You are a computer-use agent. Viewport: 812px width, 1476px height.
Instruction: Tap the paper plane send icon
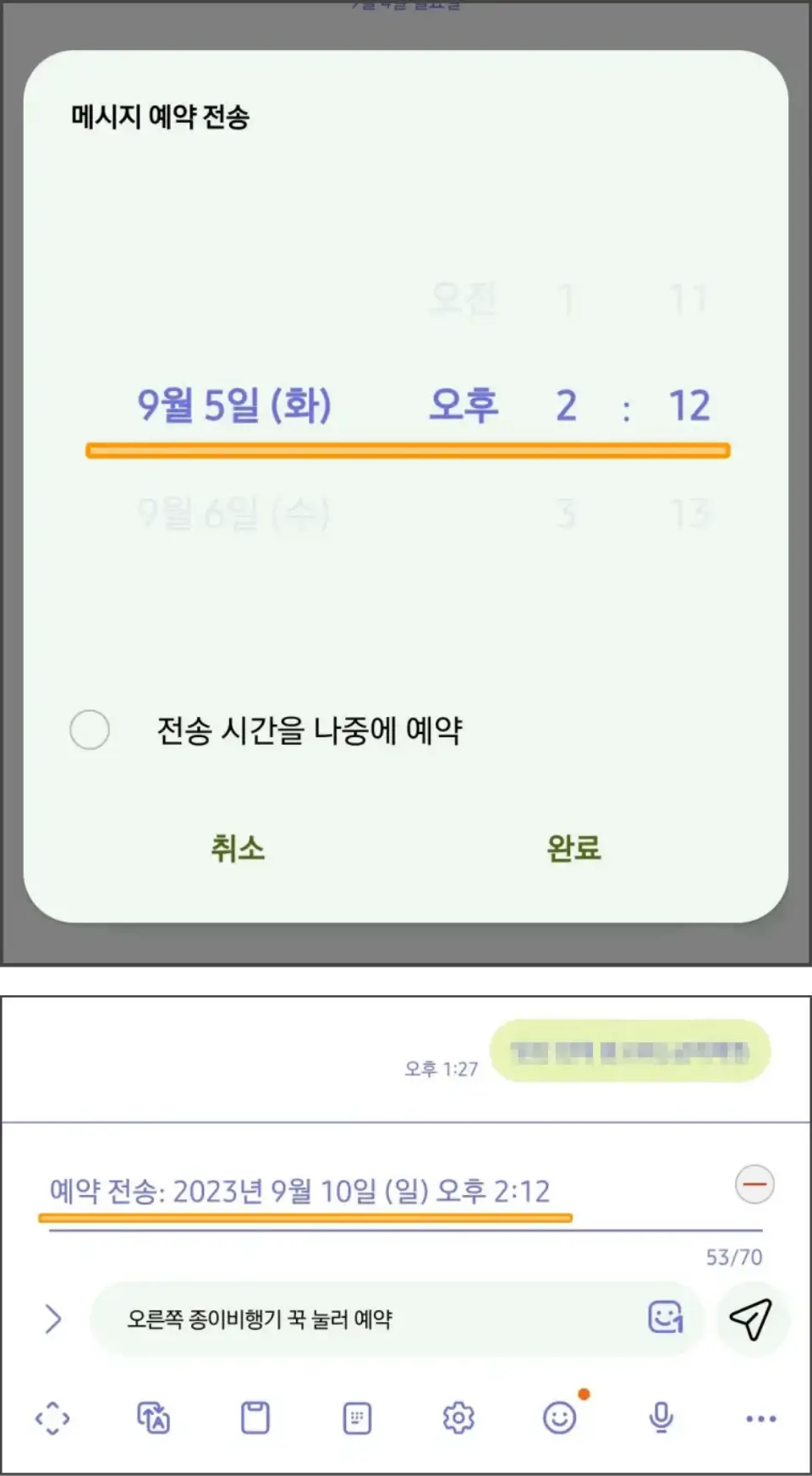point(751,1319)
